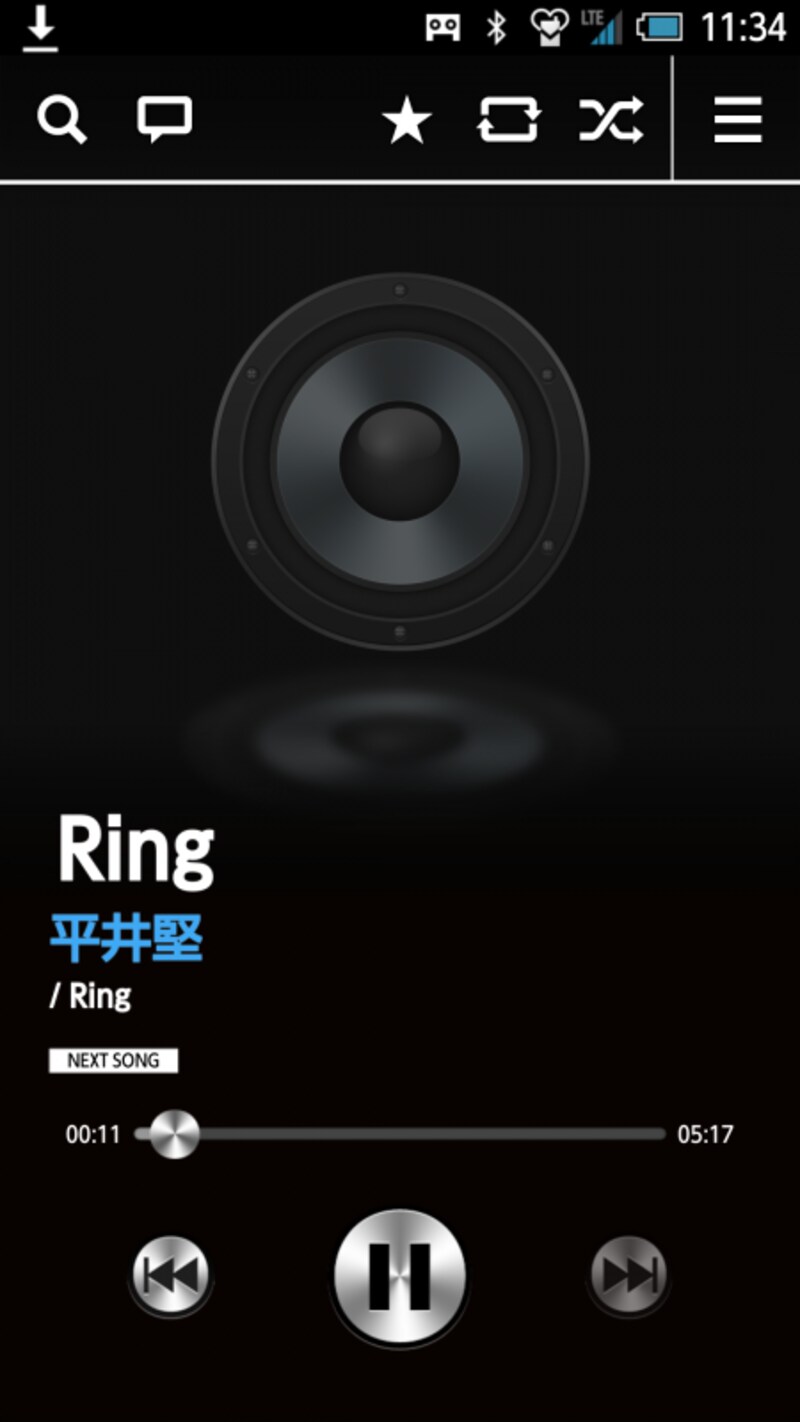Viewport: 800px width, 1422px height.
Task: Open the hamburger menu
Action: tap(738, 121)
